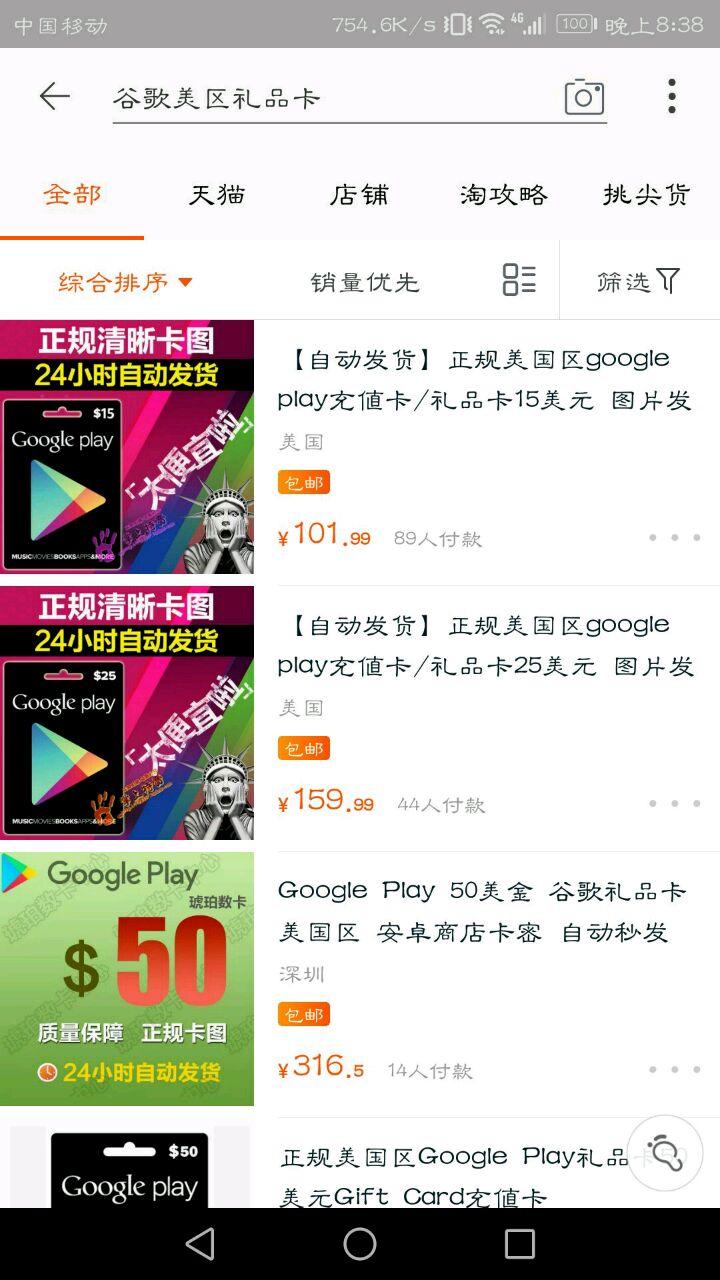Screen dimensions: 720x1280
Task: Sort results by 销量优先
Action: coord(364,282)
